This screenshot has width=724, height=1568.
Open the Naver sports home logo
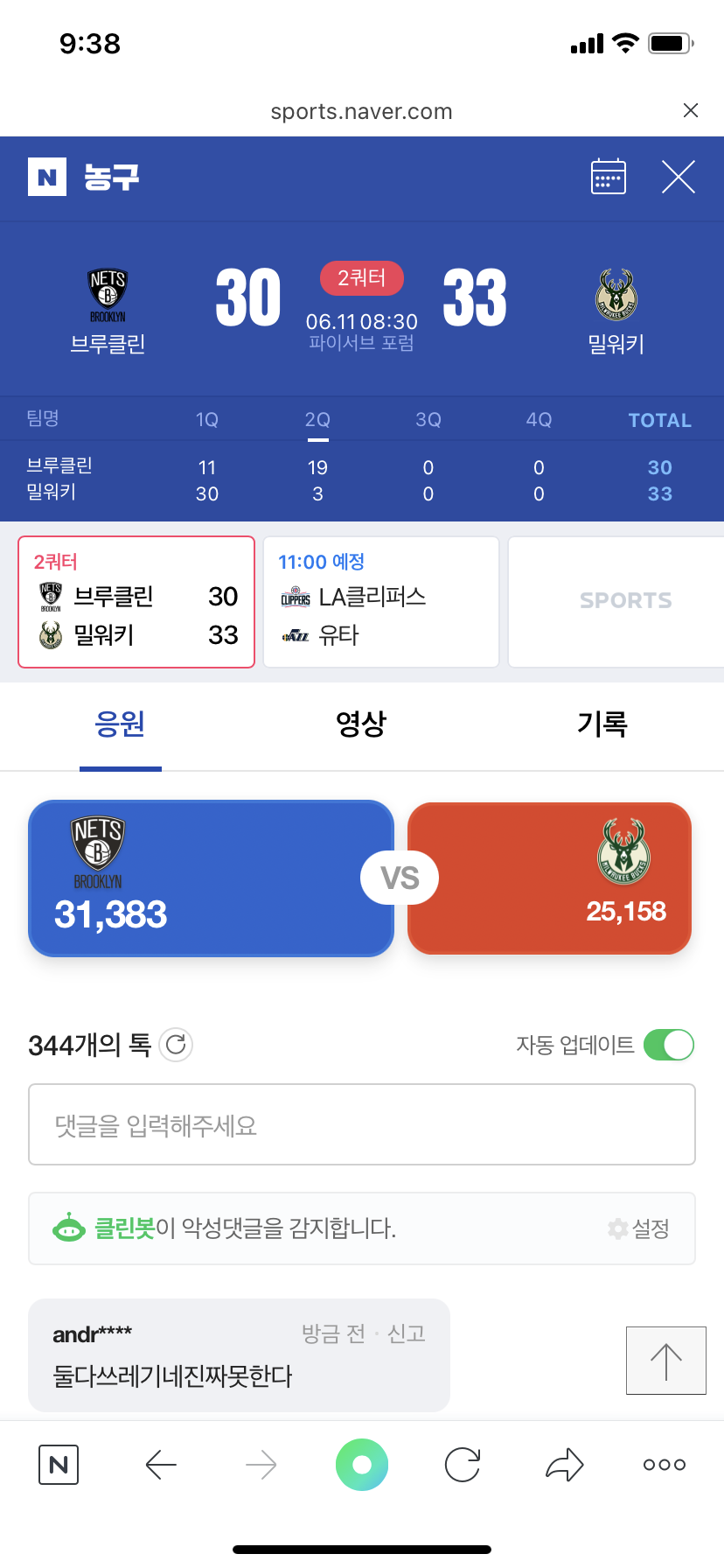click(x=47, y=177)
